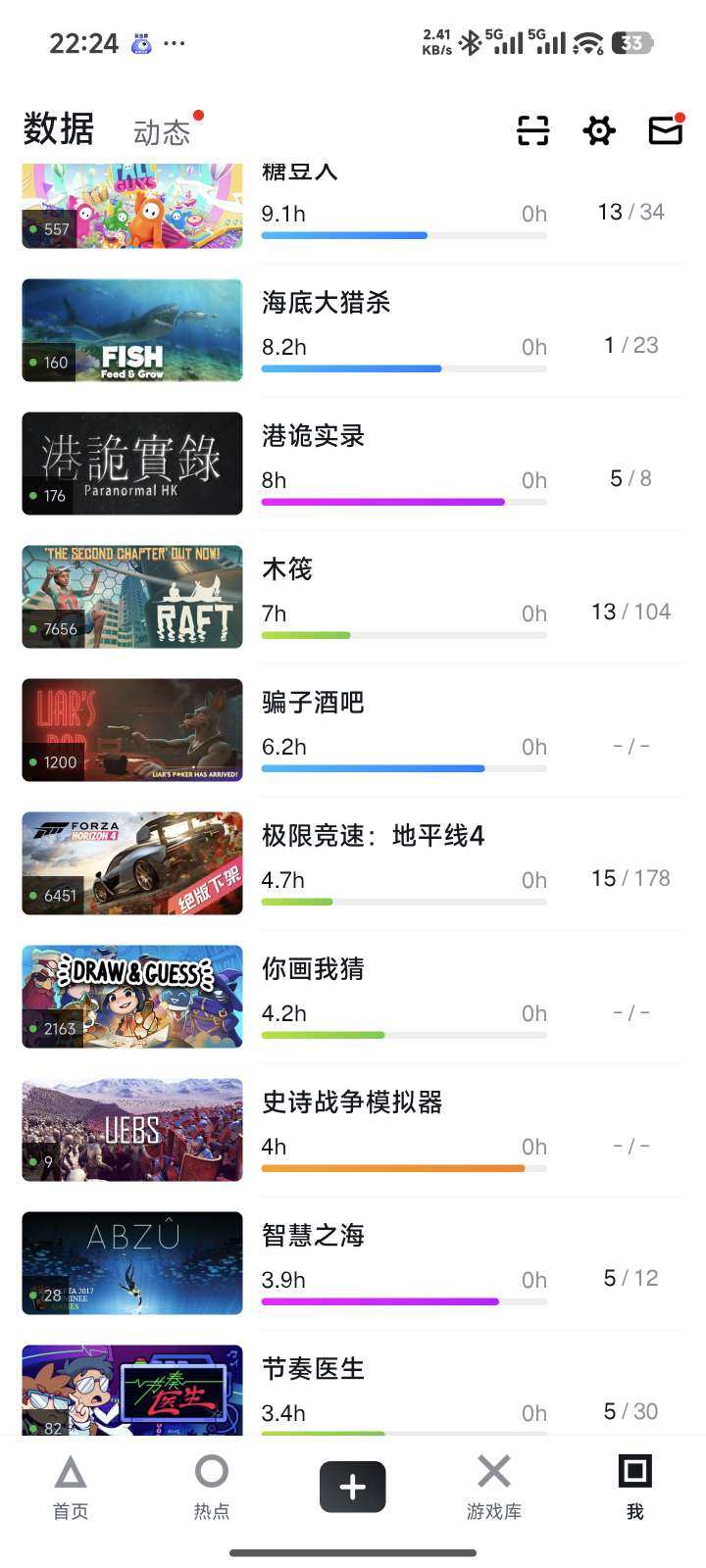Open the scan QR code icon

[x=531, y=130]
